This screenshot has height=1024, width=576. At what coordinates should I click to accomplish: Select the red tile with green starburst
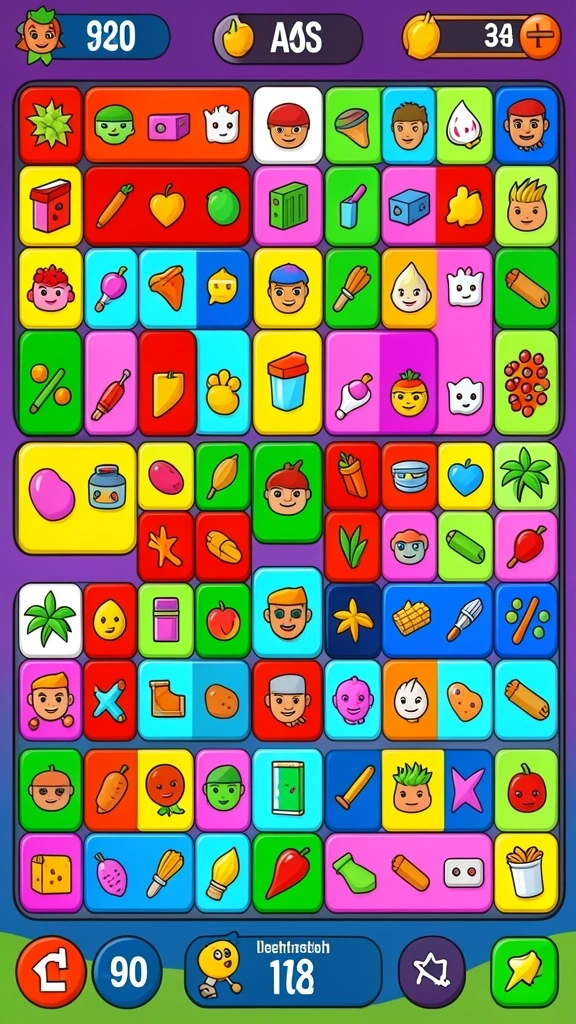tap(50, 125)
